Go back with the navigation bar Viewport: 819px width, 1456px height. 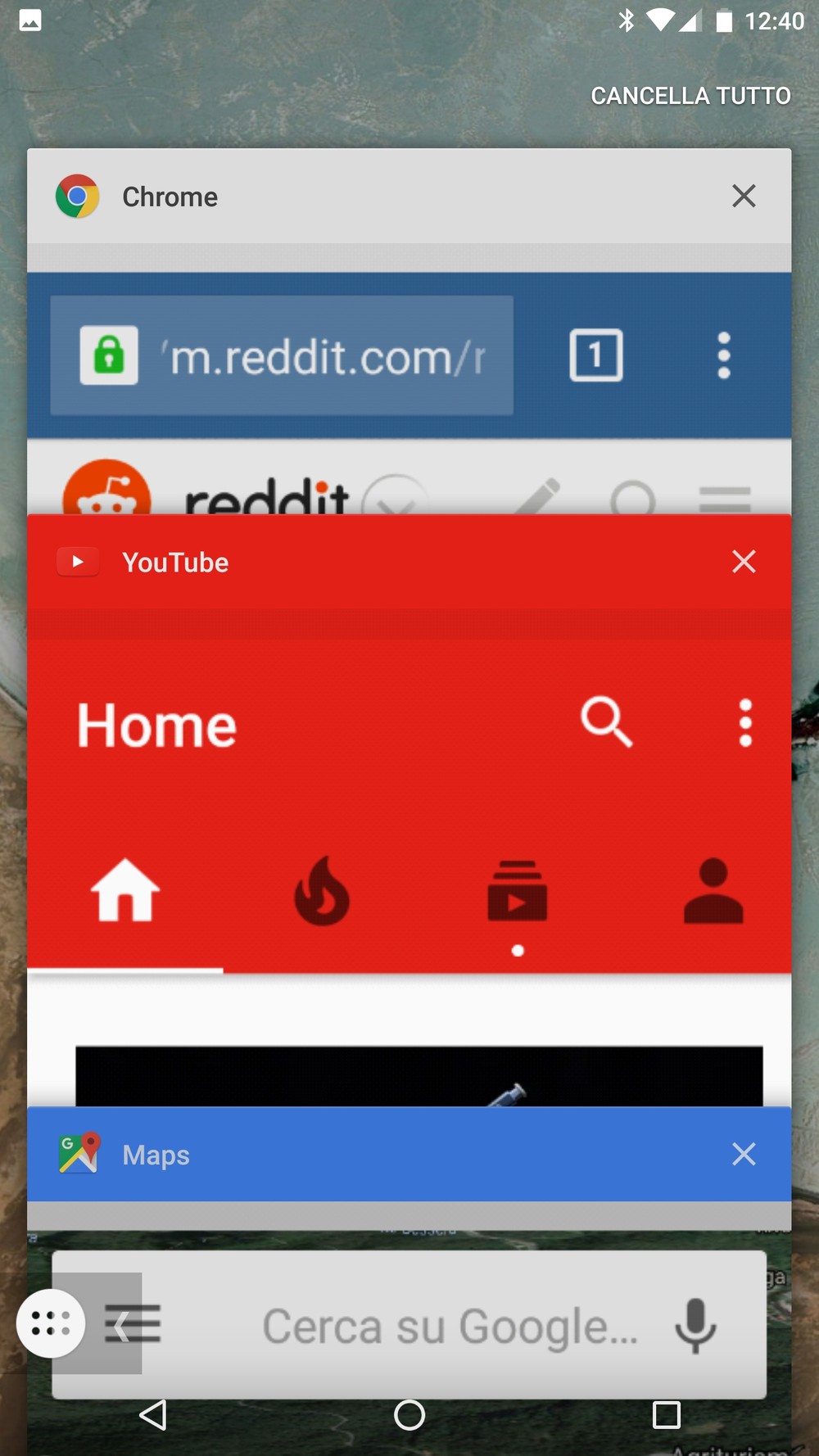pyautogui.click(x=153, y=1414)
